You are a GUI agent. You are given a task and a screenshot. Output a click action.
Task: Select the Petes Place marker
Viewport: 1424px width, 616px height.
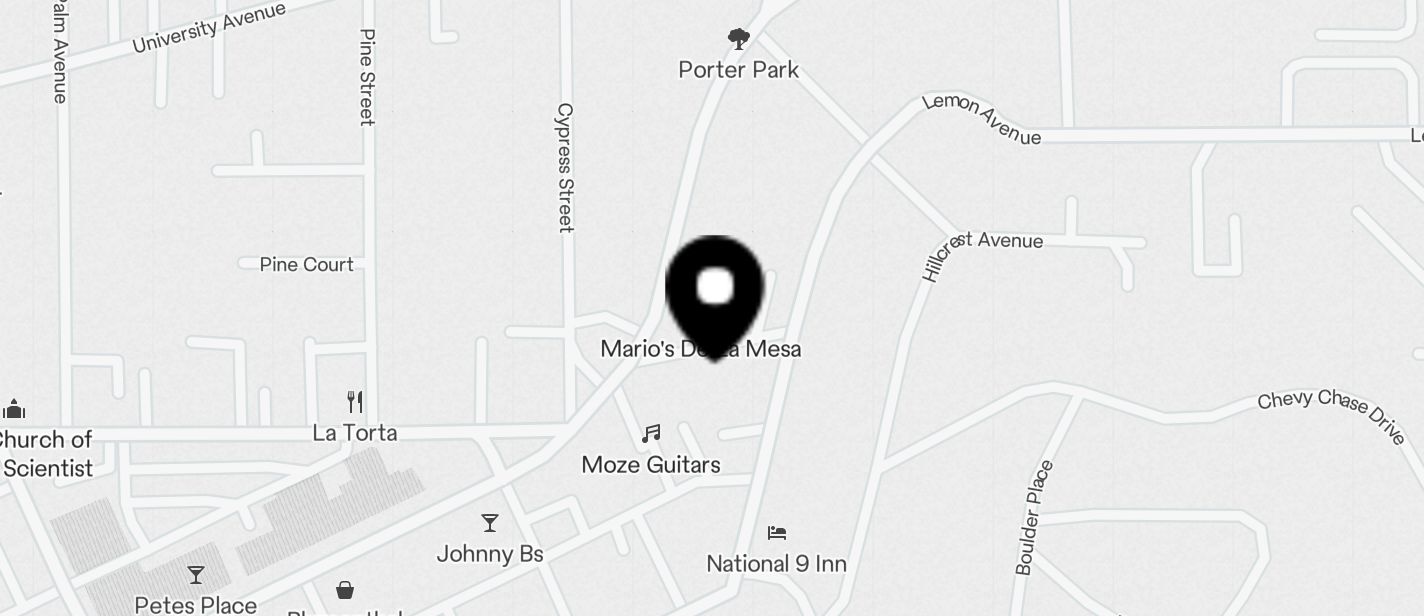(x=196, y=575)
